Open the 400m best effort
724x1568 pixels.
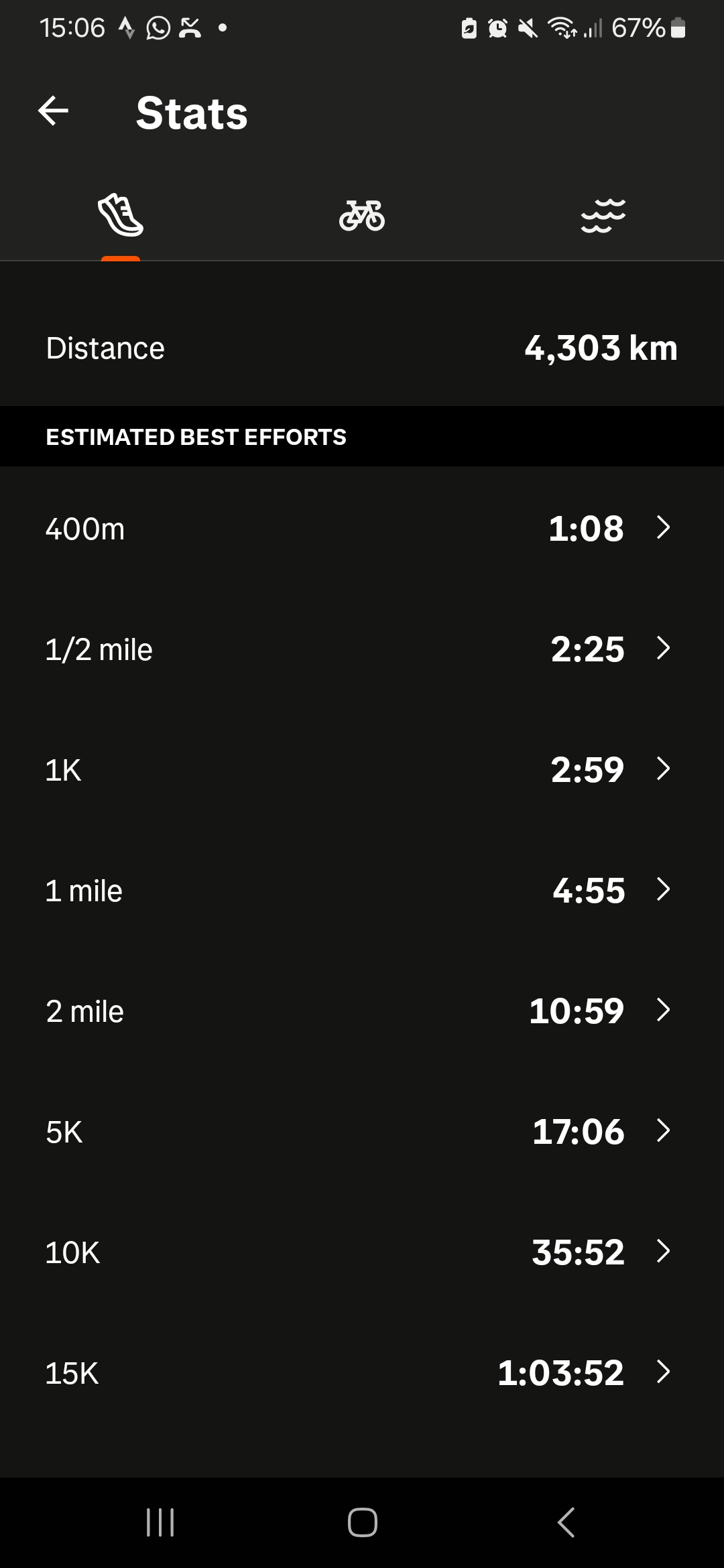coord(362,528)
